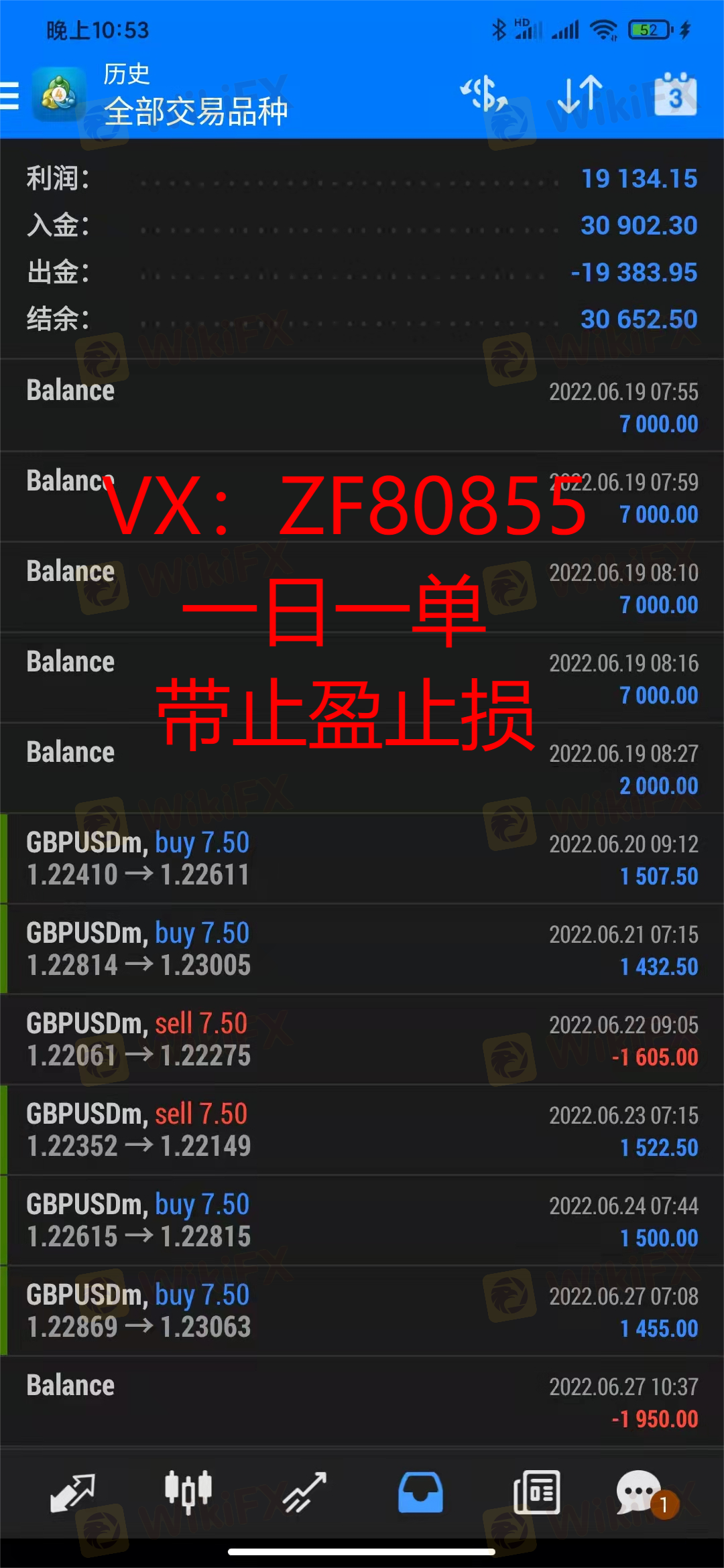724x1568 pixels.
Task: Open the side drawer menu
Action: pos(9,95)
